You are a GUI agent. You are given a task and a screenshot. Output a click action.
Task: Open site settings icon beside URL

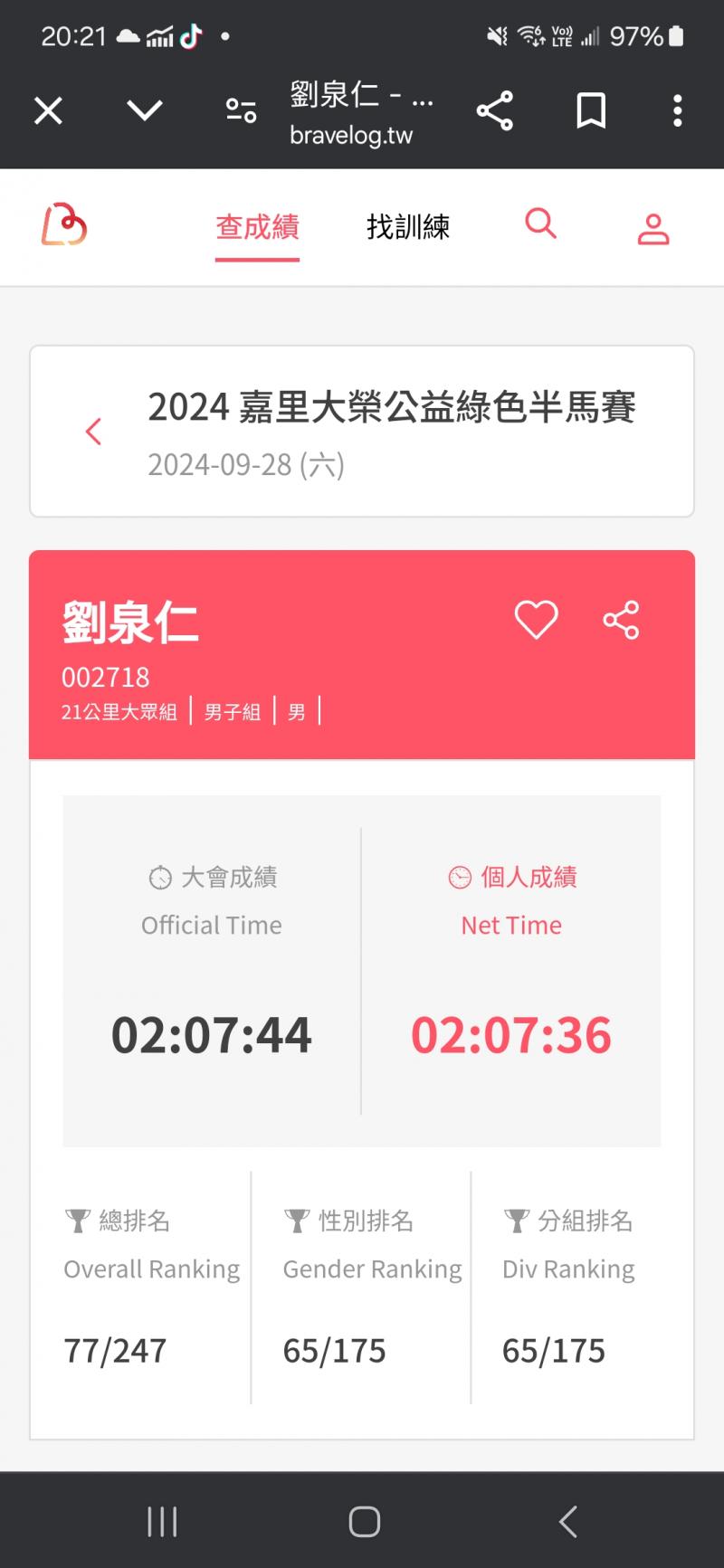(x=241, y=110)
